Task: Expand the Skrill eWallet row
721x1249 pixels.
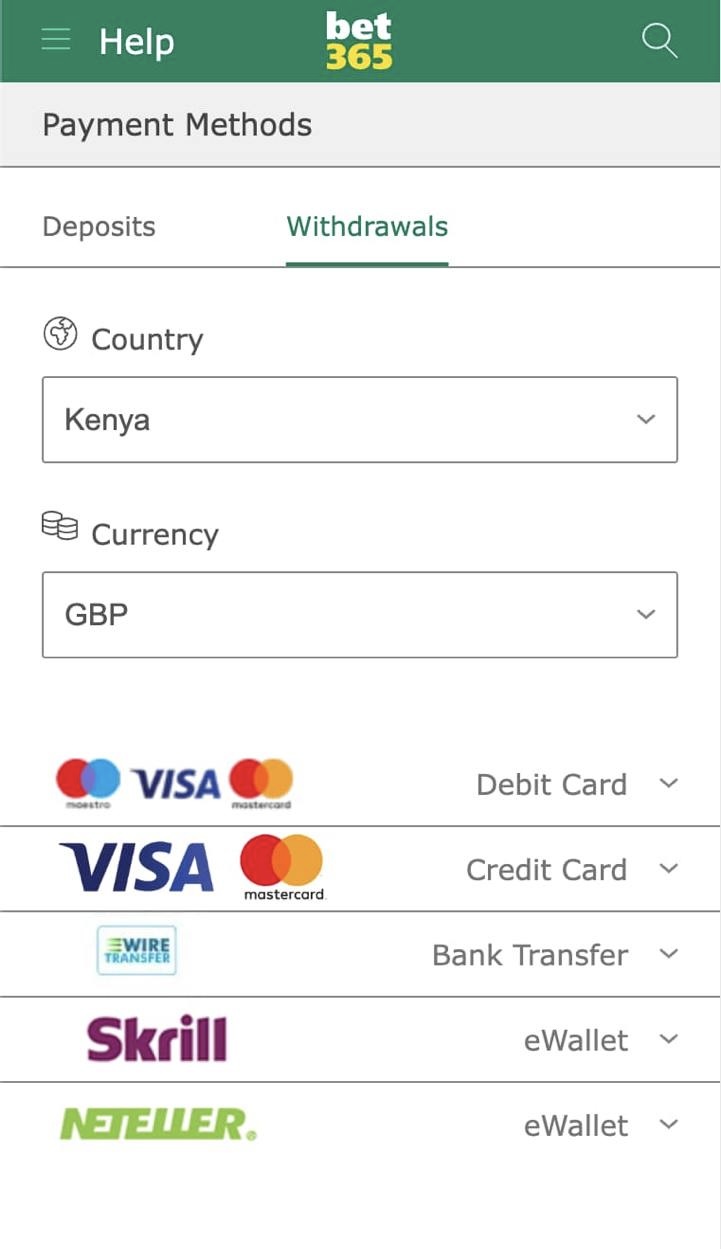Action: pos(669,1040)
